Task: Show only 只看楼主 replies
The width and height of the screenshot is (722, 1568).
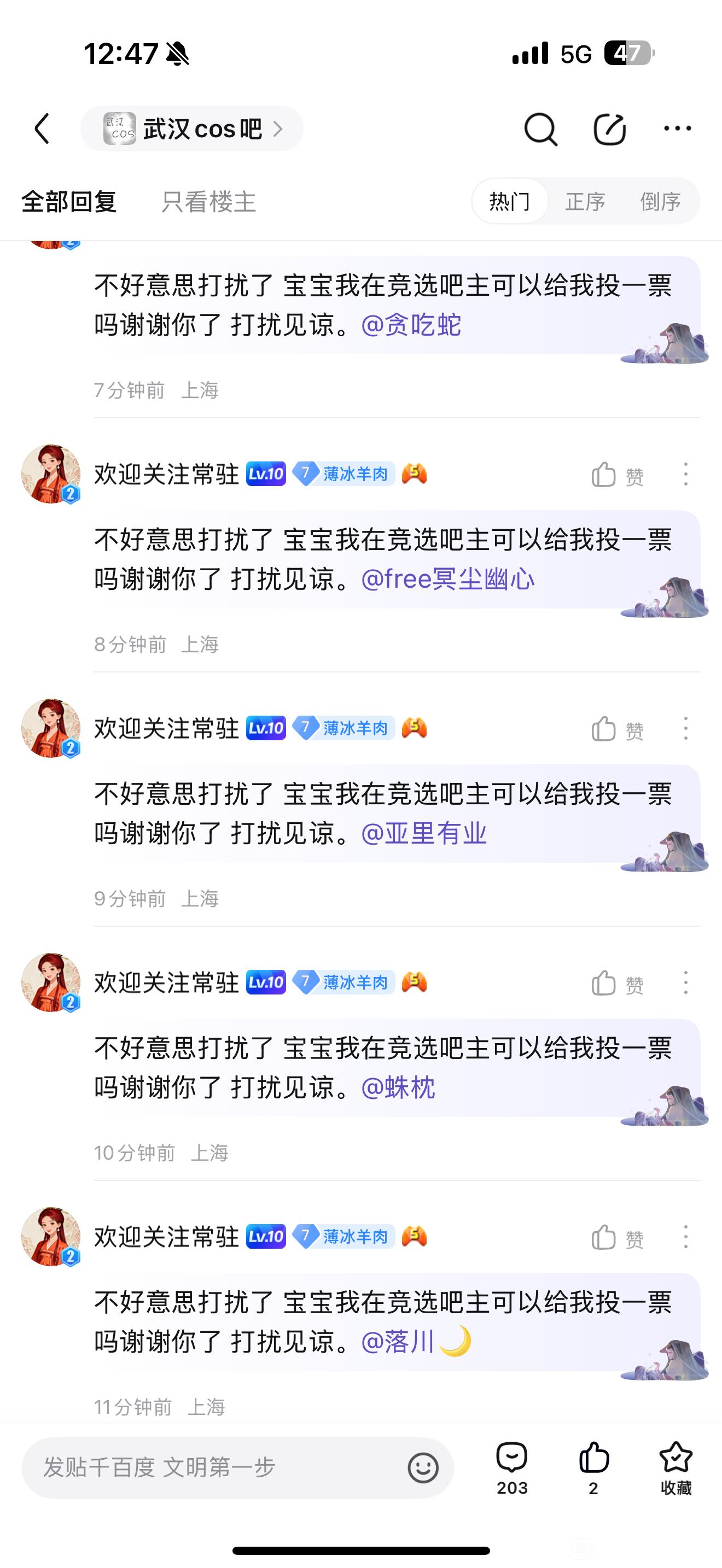Action: [208, 202]
